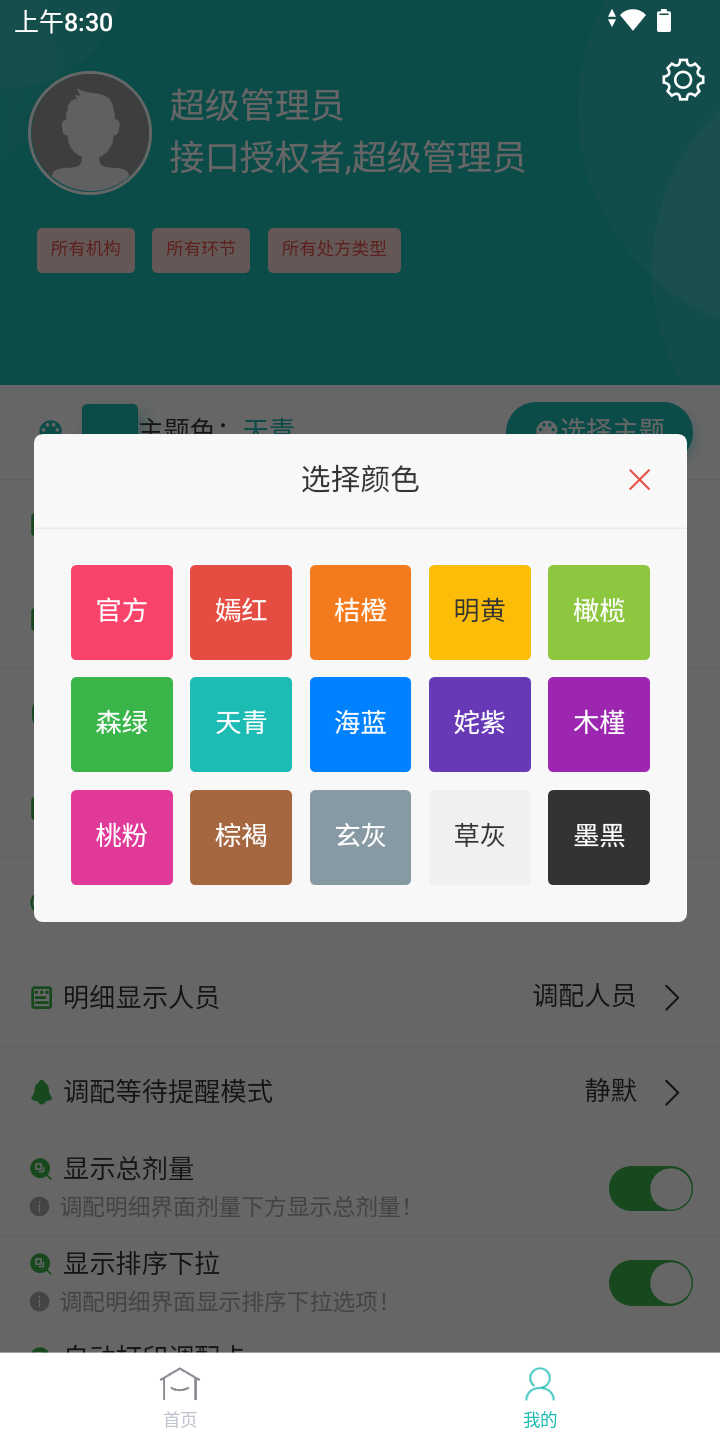Pick the 姹紫 color swatch
Viewport: 720px width, 1440px height.
click(480, 724)
